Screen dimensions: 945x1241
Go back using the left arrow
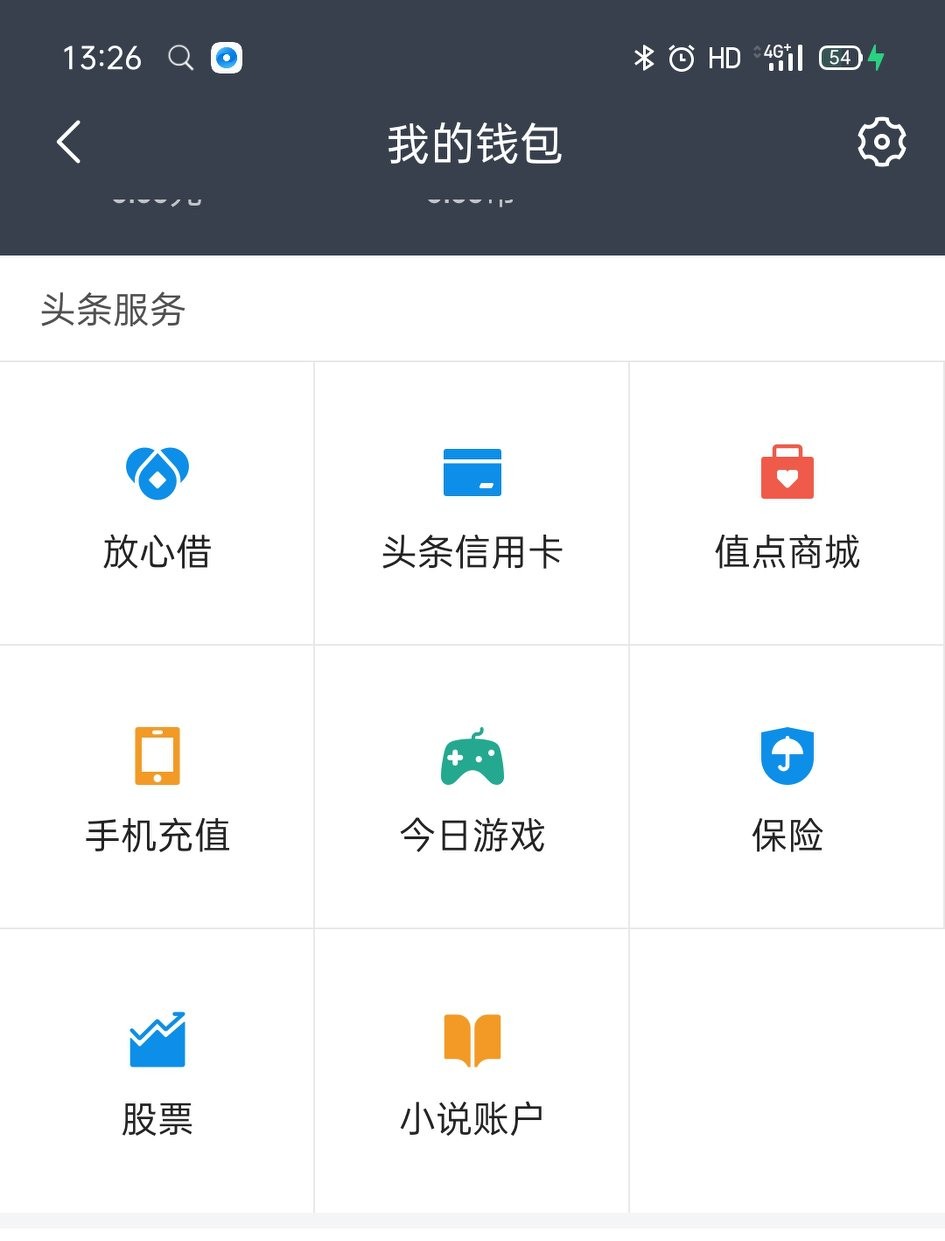click(67, 142)
